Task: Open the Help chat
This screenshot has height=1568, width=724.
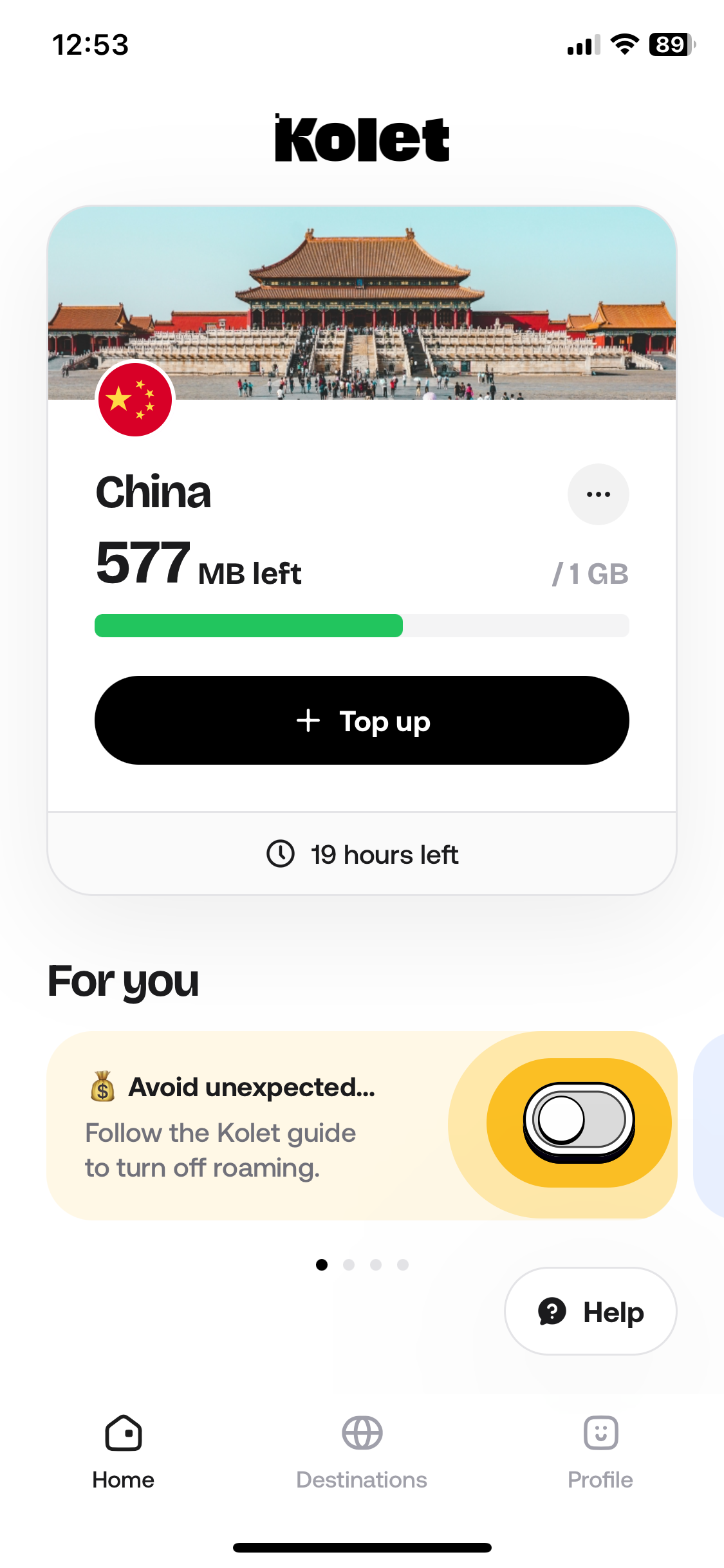Action: click(x=590, y=1311)
